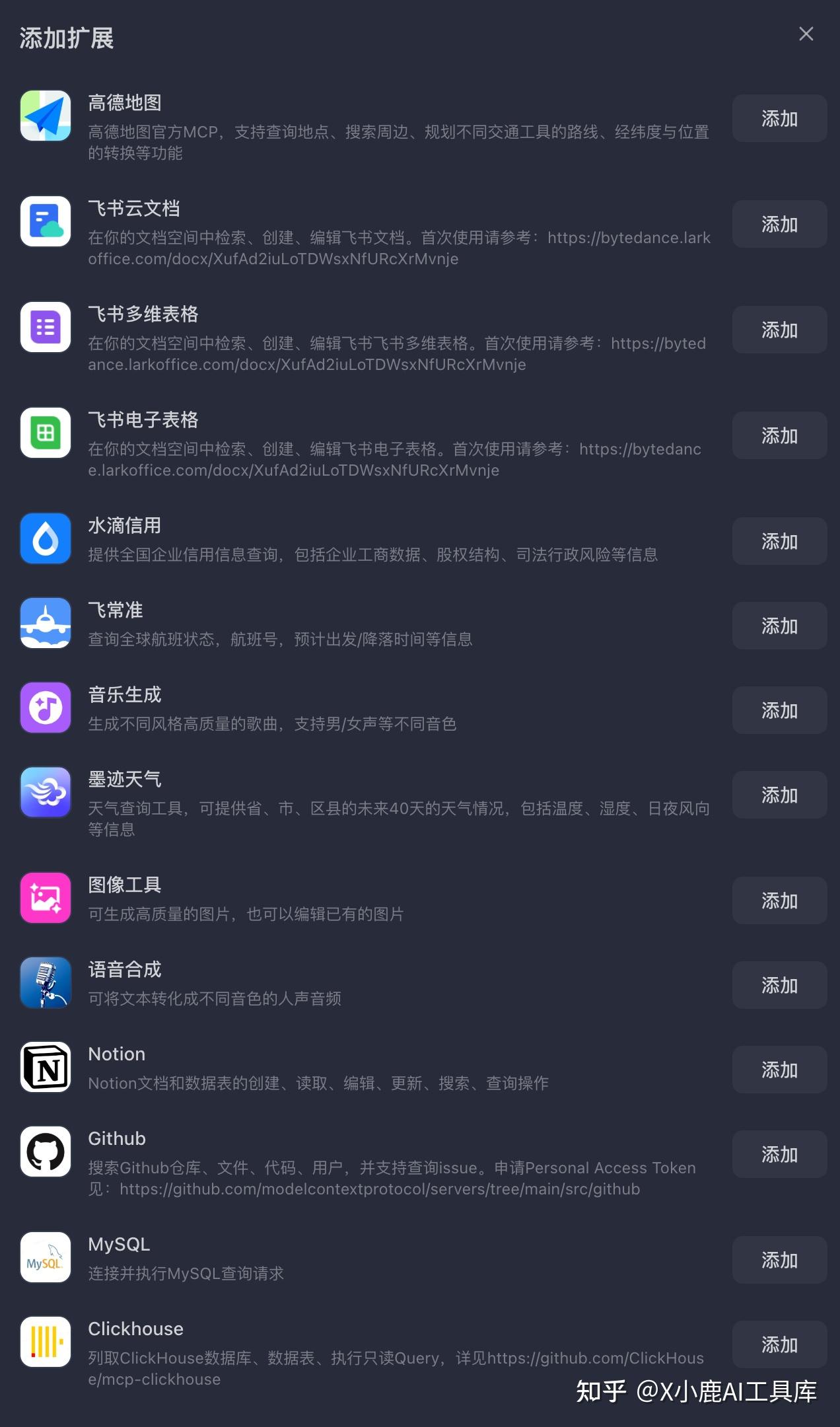Click the 飞书云文档 cloud document icon
The height and width of the screenshot is (1427, 840).
[x=45, y=222]
